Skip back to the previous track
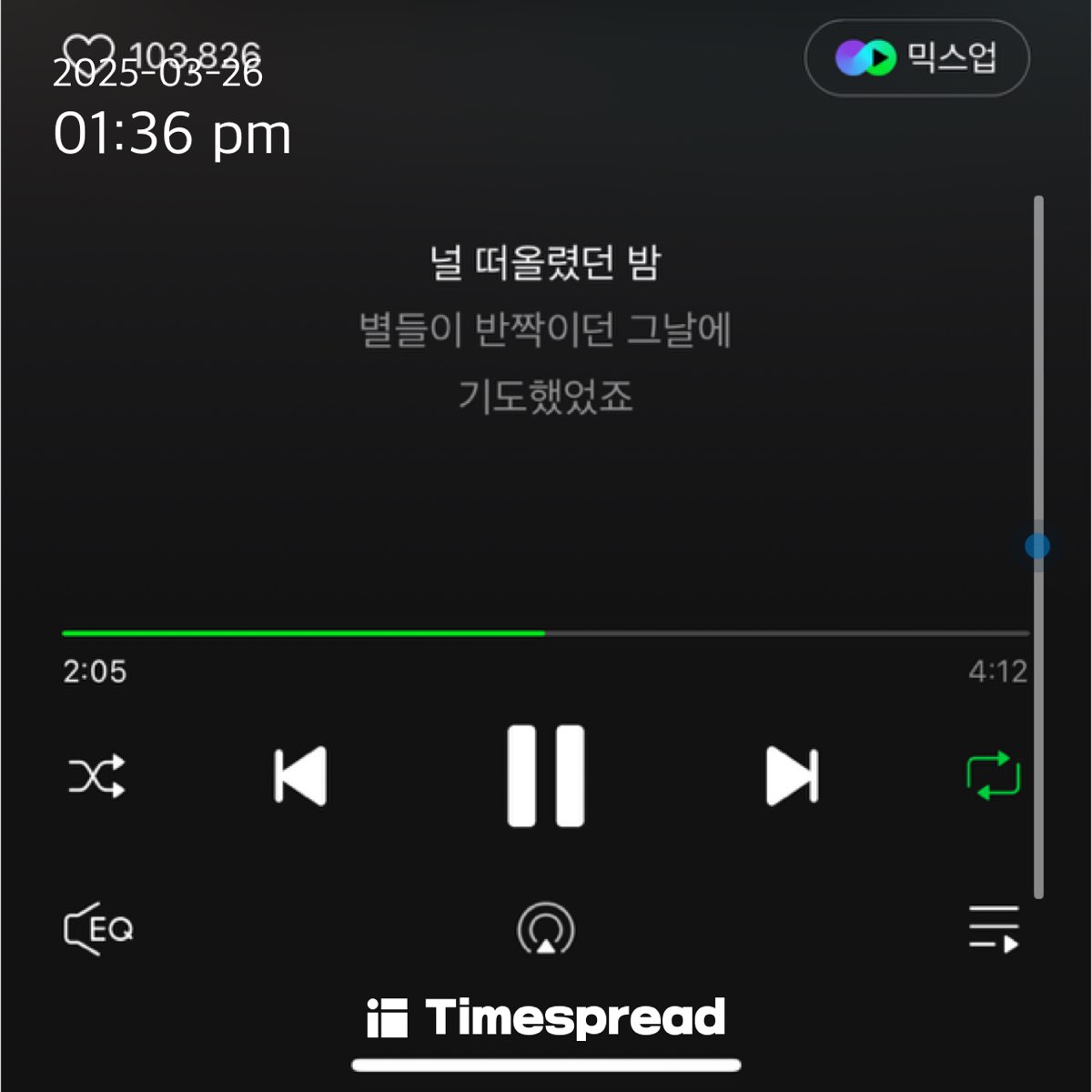 click(x=300, y=776)
